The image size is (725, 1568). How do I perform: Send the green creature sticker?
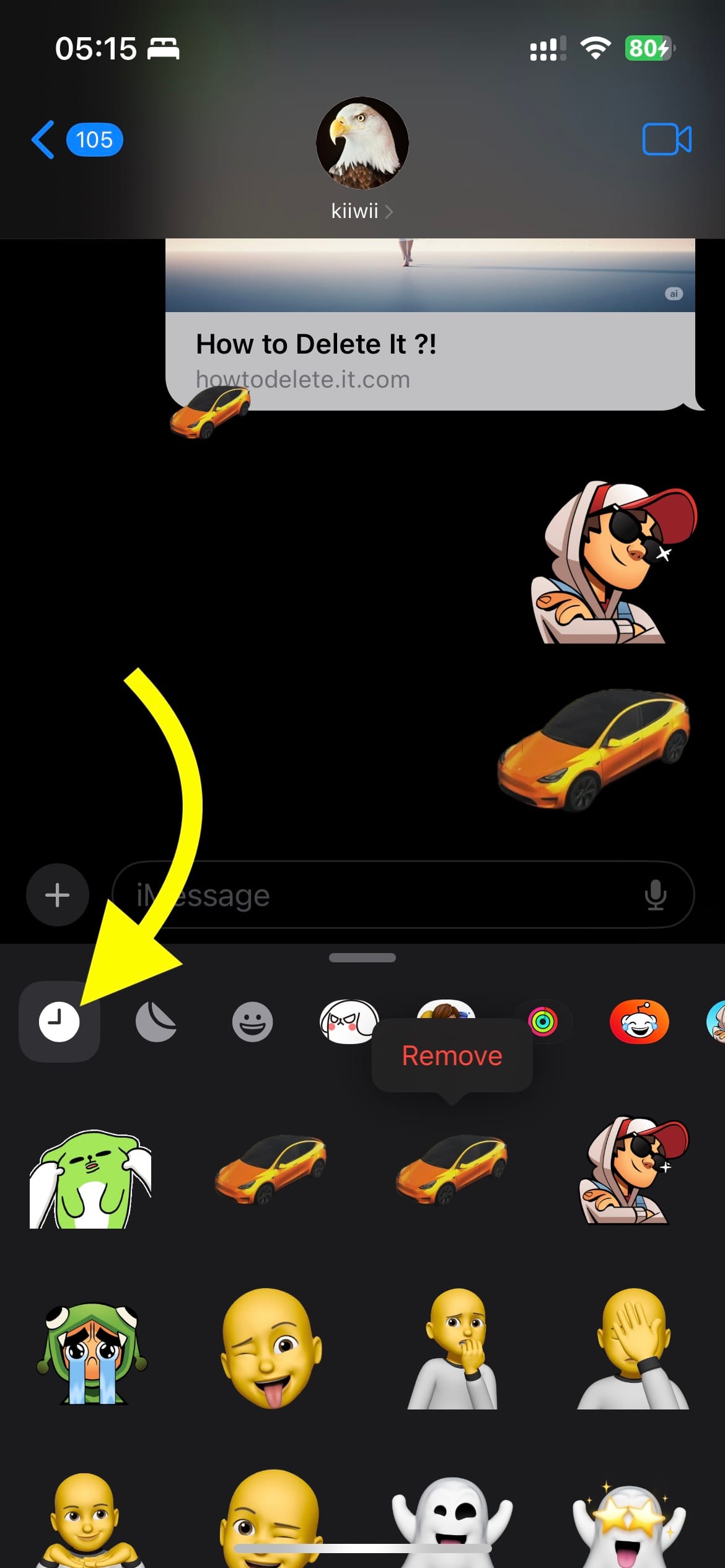[90, 1178]
